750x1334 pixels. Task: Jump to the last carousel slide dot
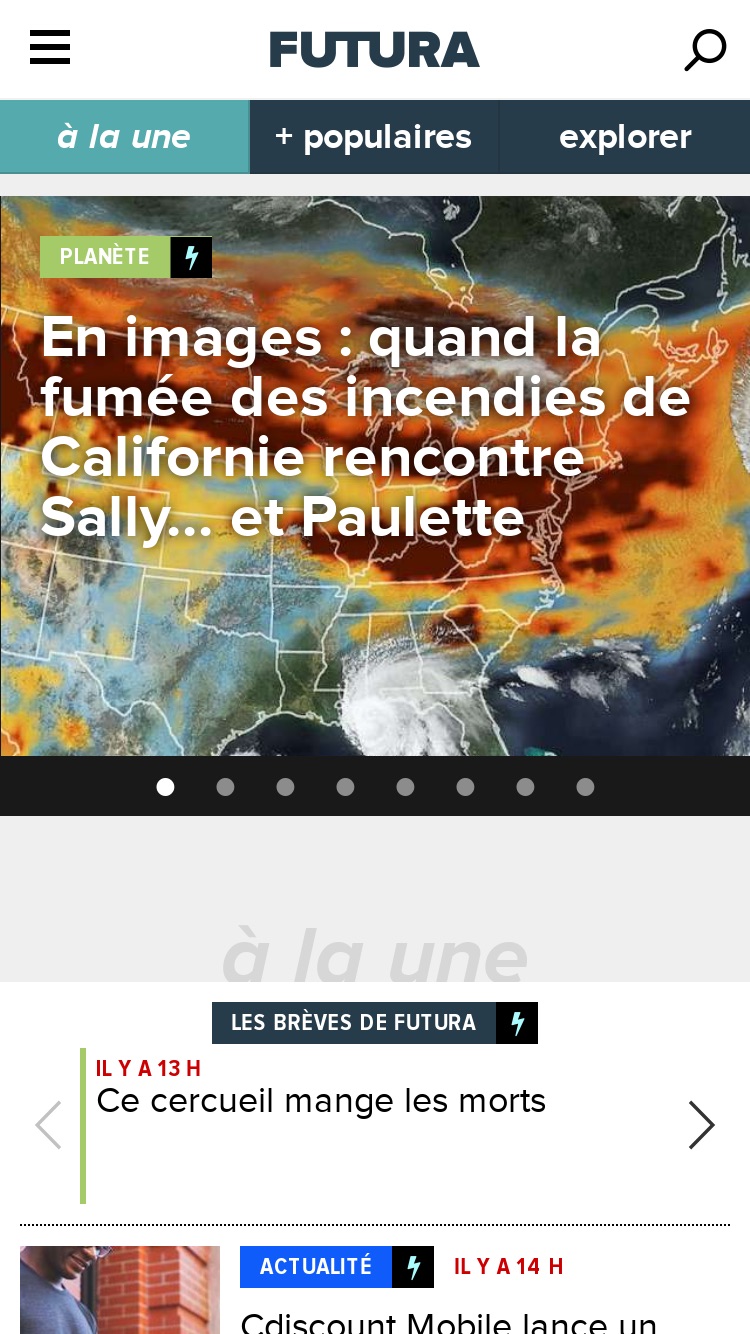point(585,787)
